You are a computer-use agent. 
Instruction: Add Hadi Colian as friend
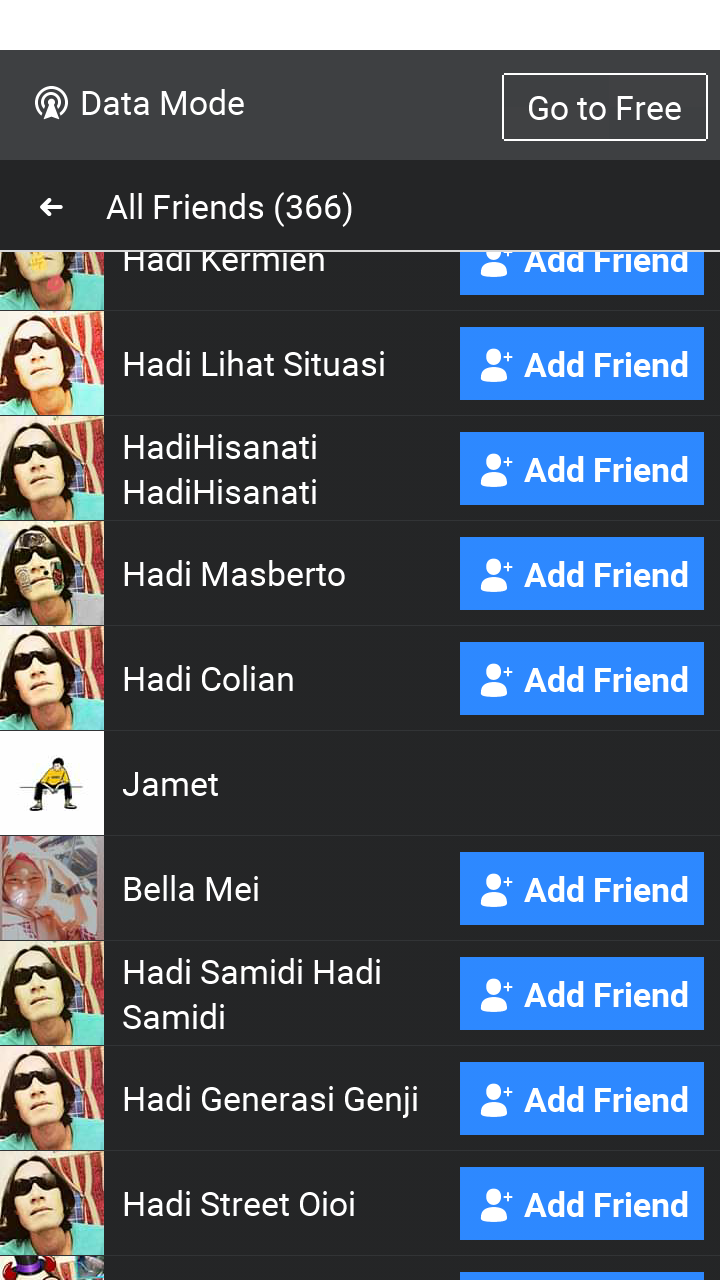582,679
